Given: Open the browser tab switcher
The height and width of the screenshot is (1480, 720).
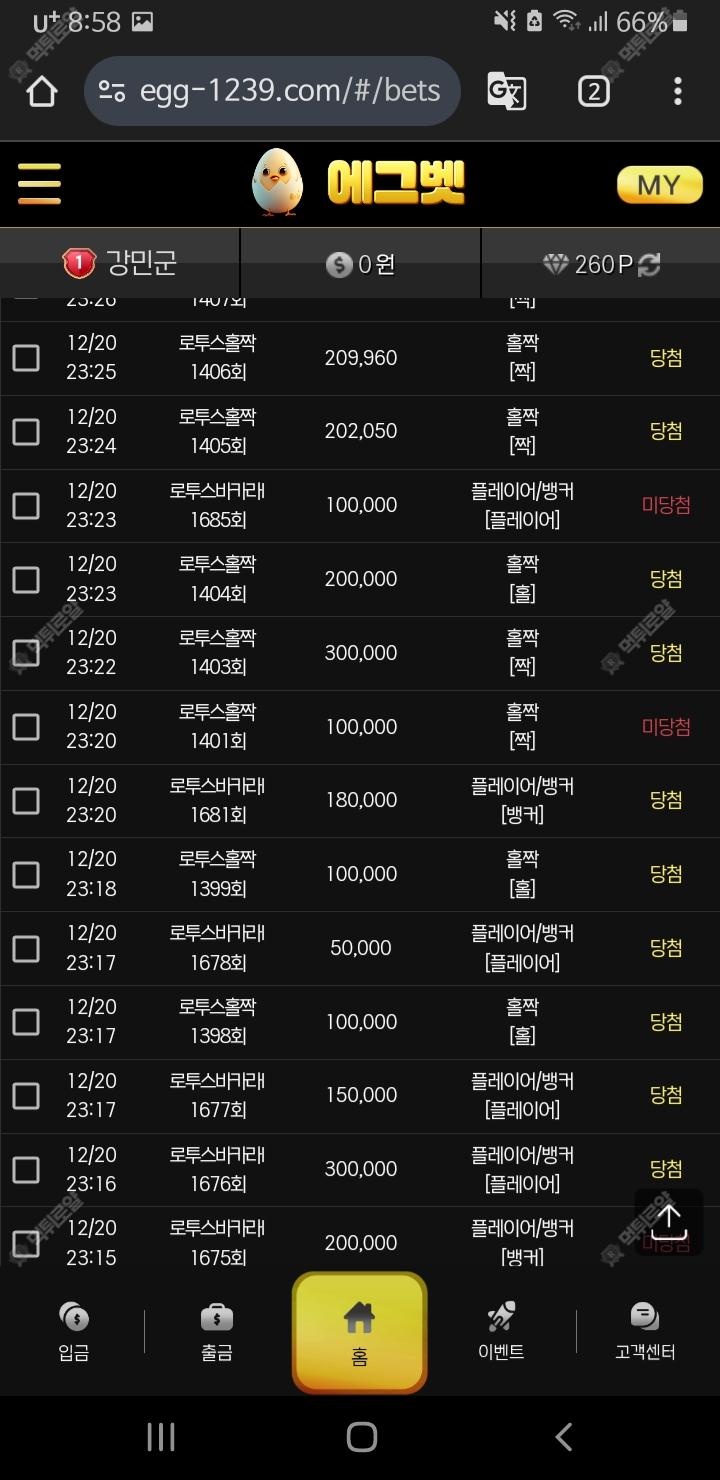Looking at the screenshot, I should 593,92.
